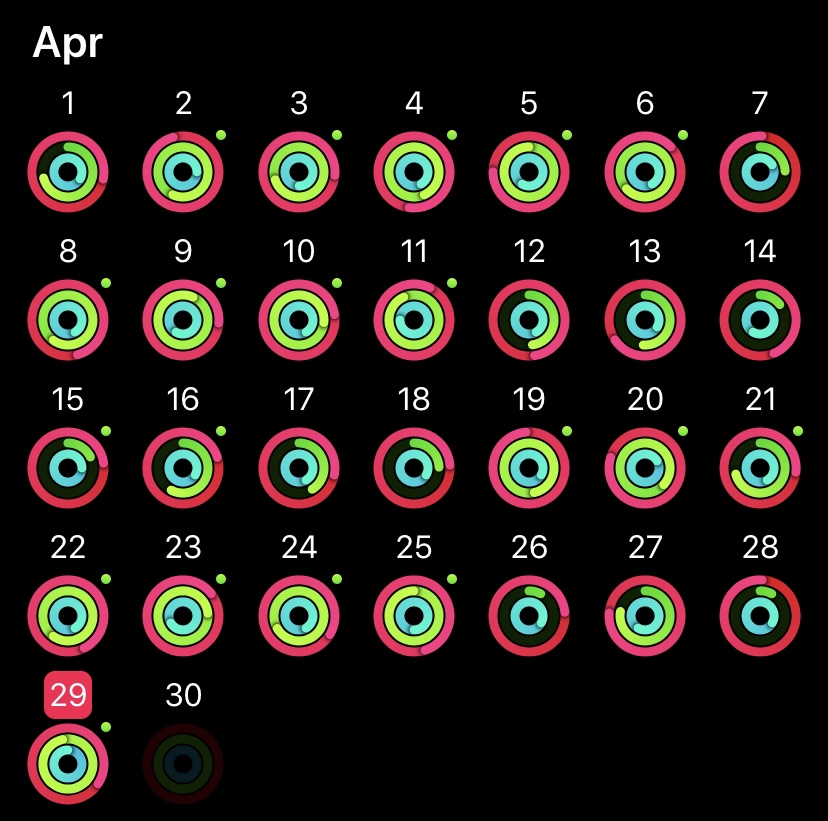Open today's rings for April 29
The width and height of the screenshot is (828, 821).
(x=68, y=764)
